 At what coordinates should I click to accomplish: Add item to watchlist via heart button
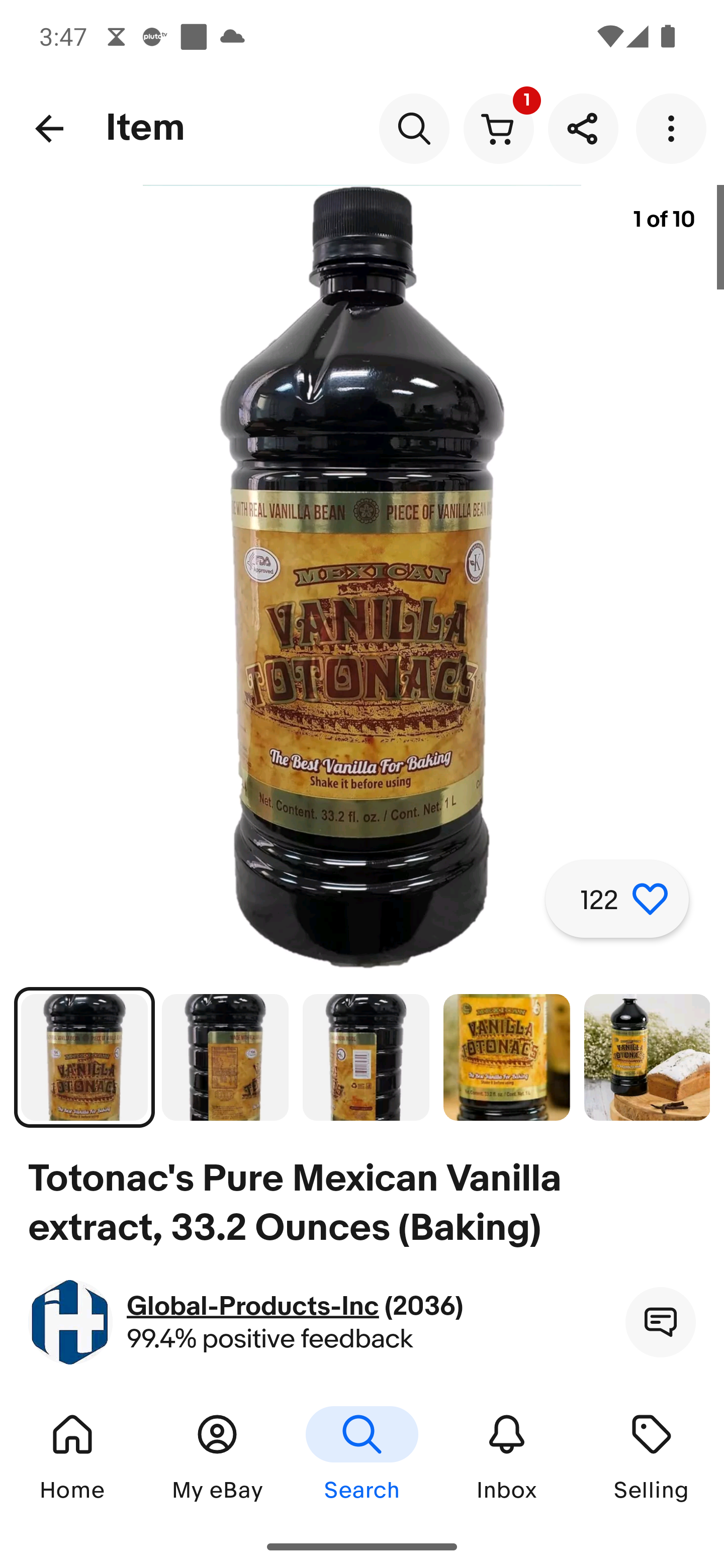[617, 899]
